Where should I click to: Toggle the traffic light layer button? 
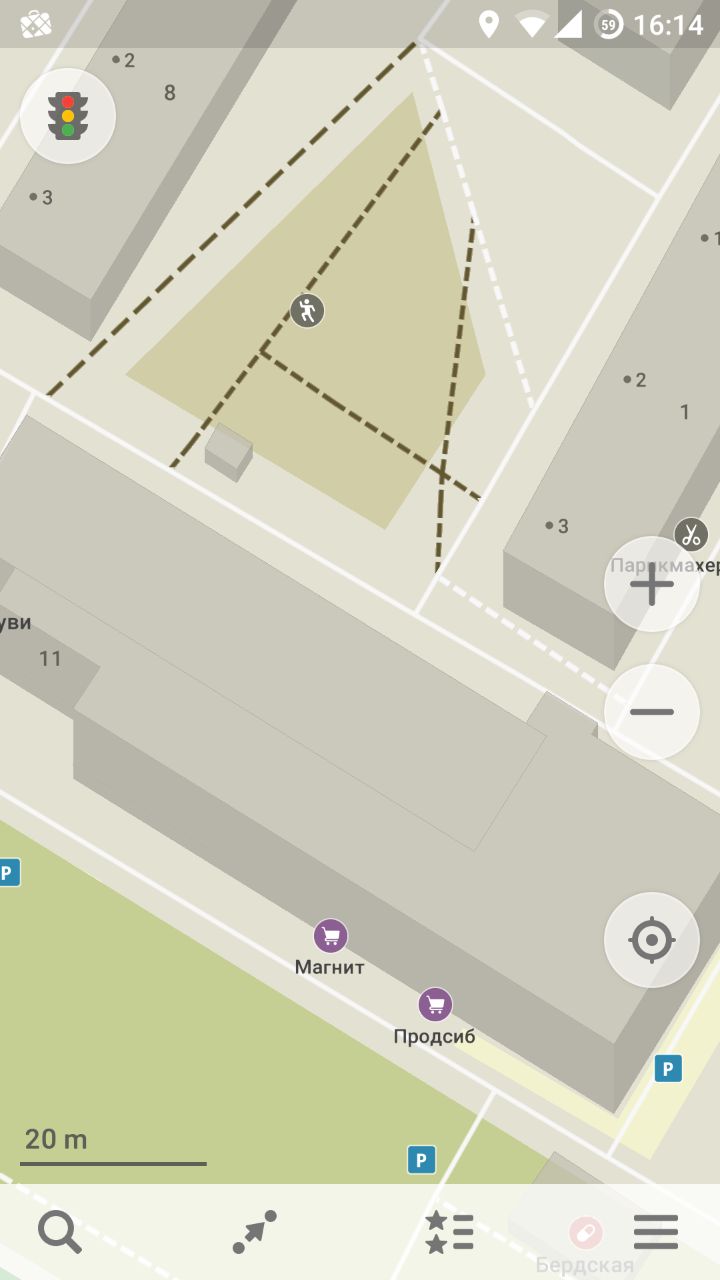(x=68, y=116)
